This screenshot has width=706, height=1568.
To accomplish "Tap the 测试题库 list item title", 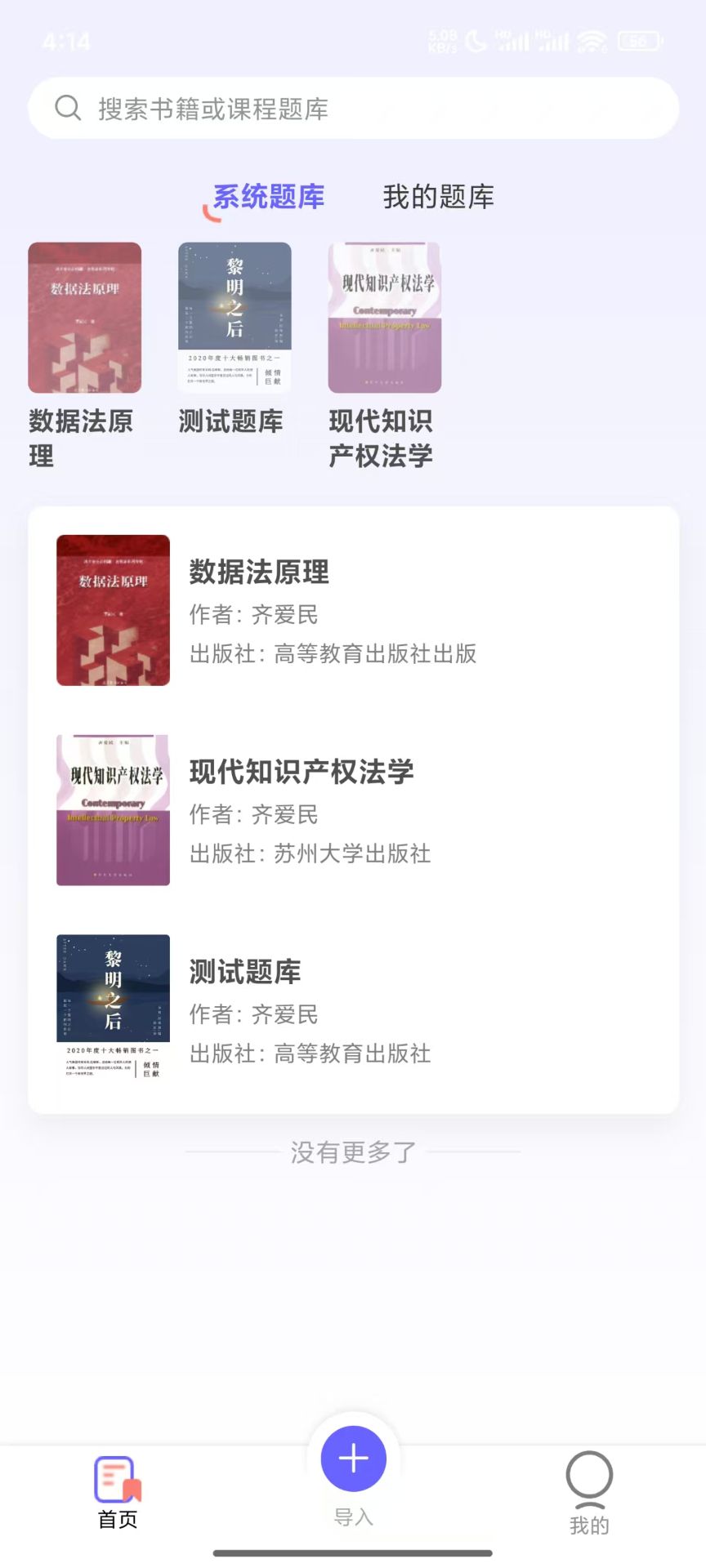I will click(244, 971).
